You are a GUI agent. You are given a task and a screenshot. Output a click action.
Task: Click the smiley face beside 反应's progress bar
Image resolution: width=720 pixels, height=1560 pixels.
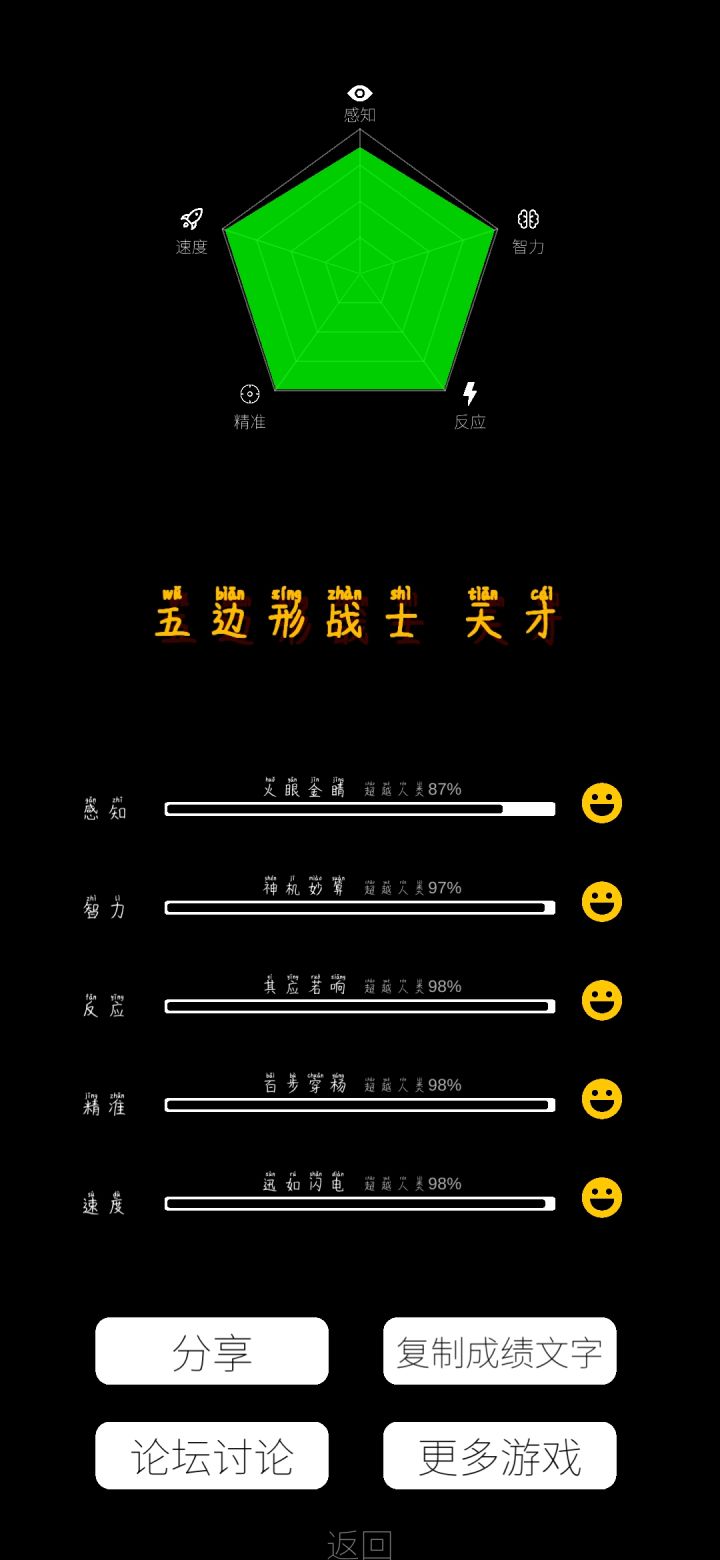coord(600,998)
